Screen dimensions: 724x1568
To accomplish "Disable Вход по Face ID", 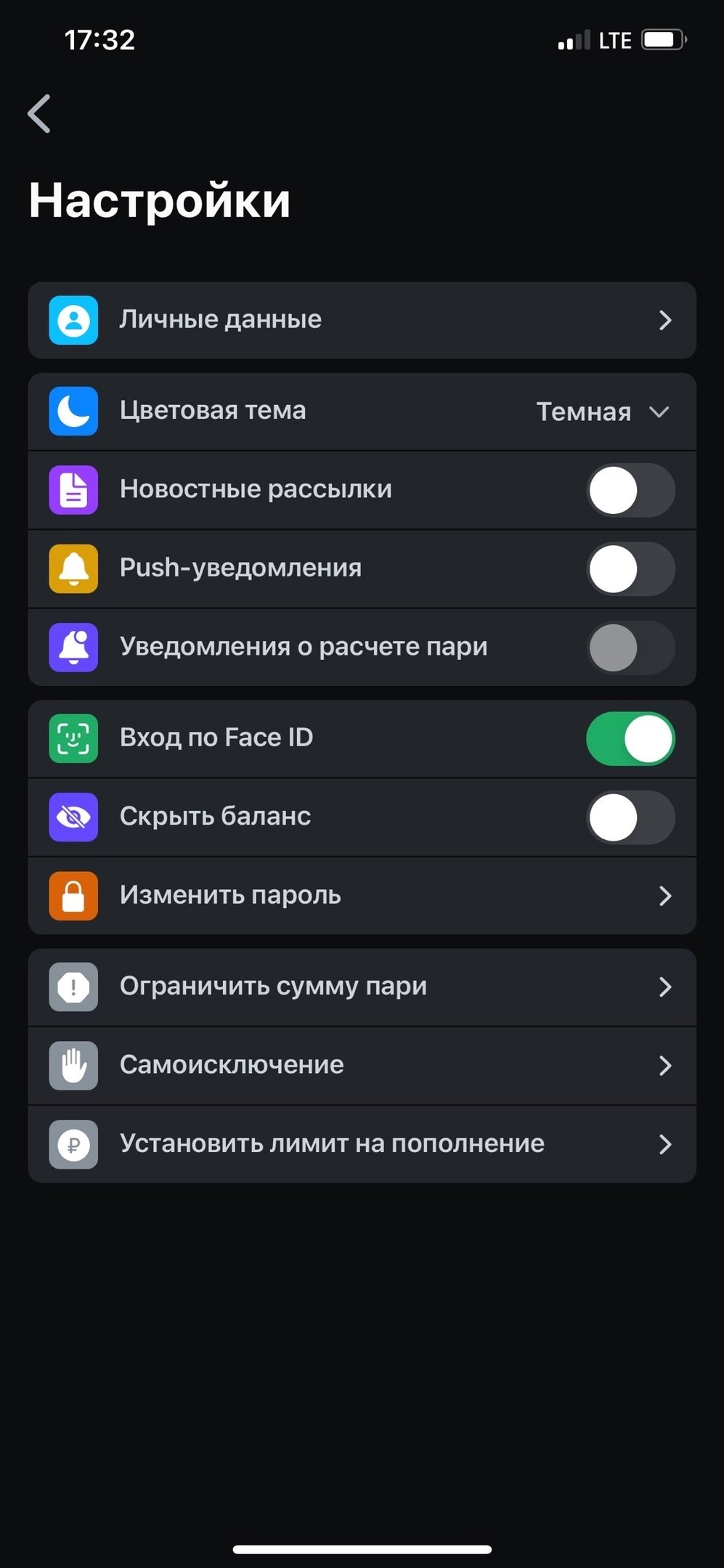I will click(630, 739).
